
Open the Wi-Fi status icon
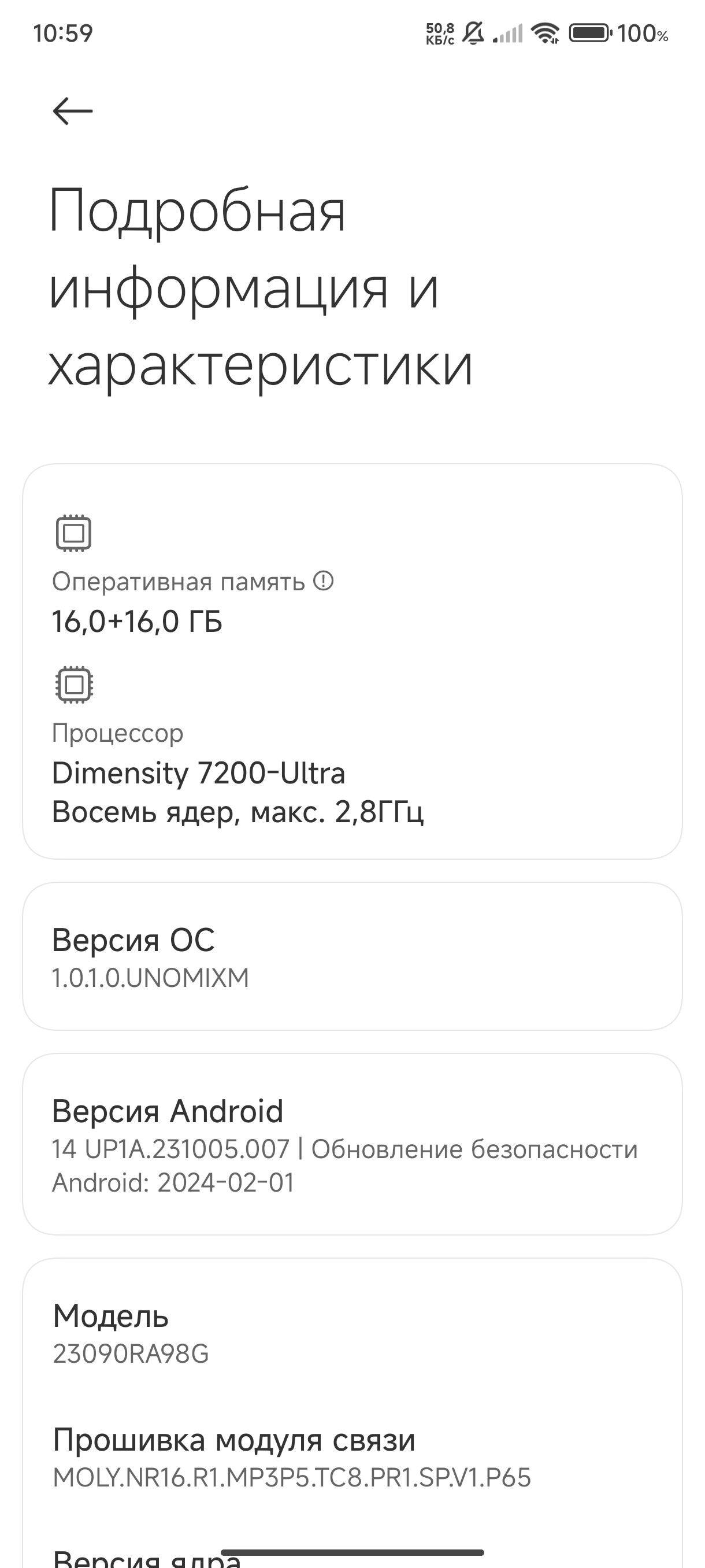pyautogui.click(x=546, y=35)
